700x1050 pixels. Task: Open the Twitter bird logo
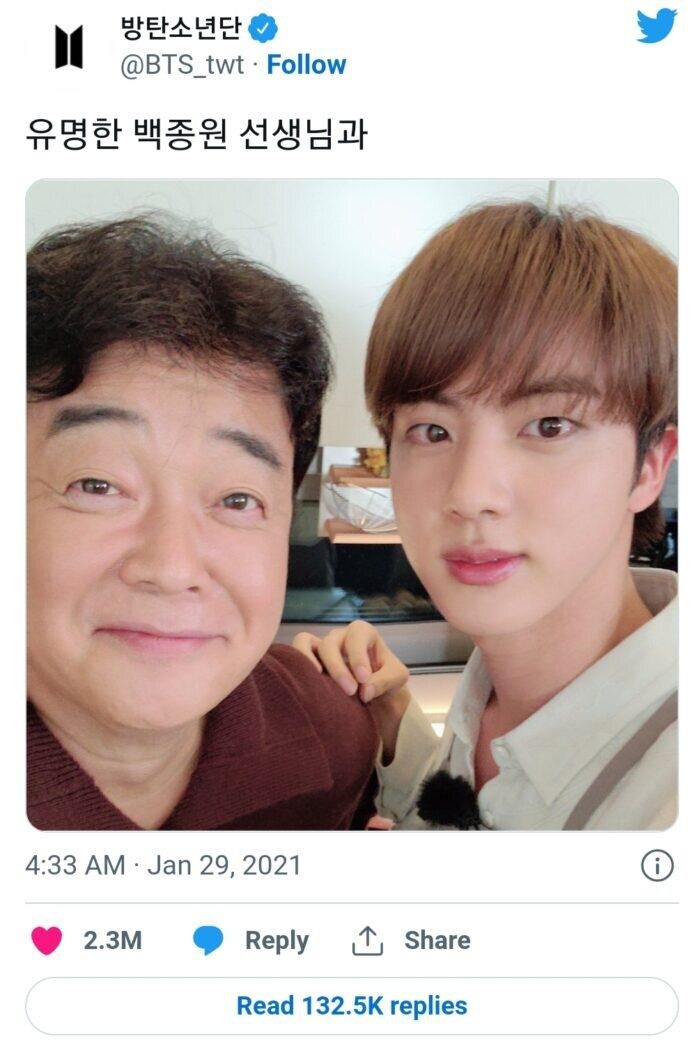656,26
